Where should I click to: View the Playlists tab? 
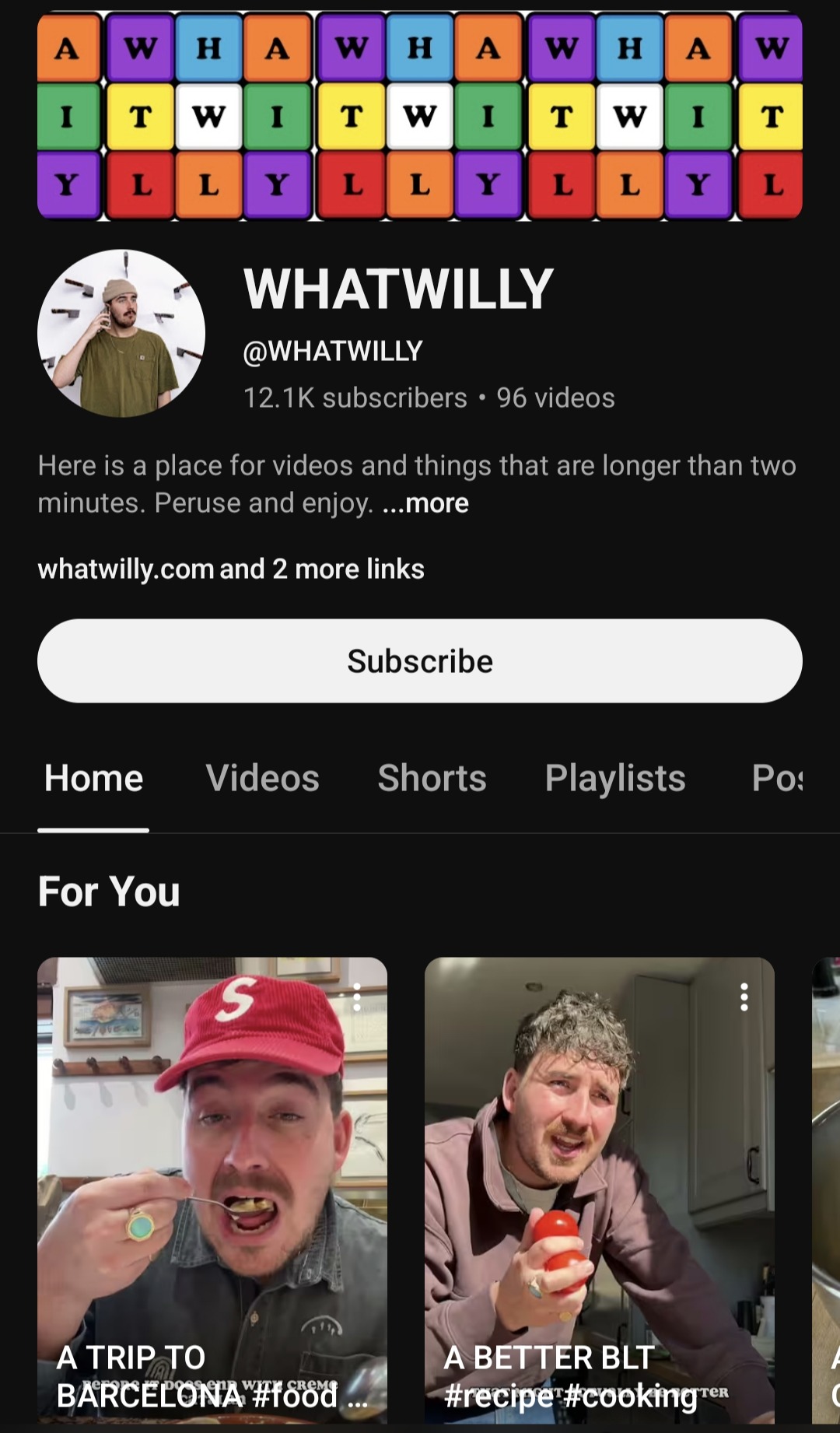coord(615,777)
